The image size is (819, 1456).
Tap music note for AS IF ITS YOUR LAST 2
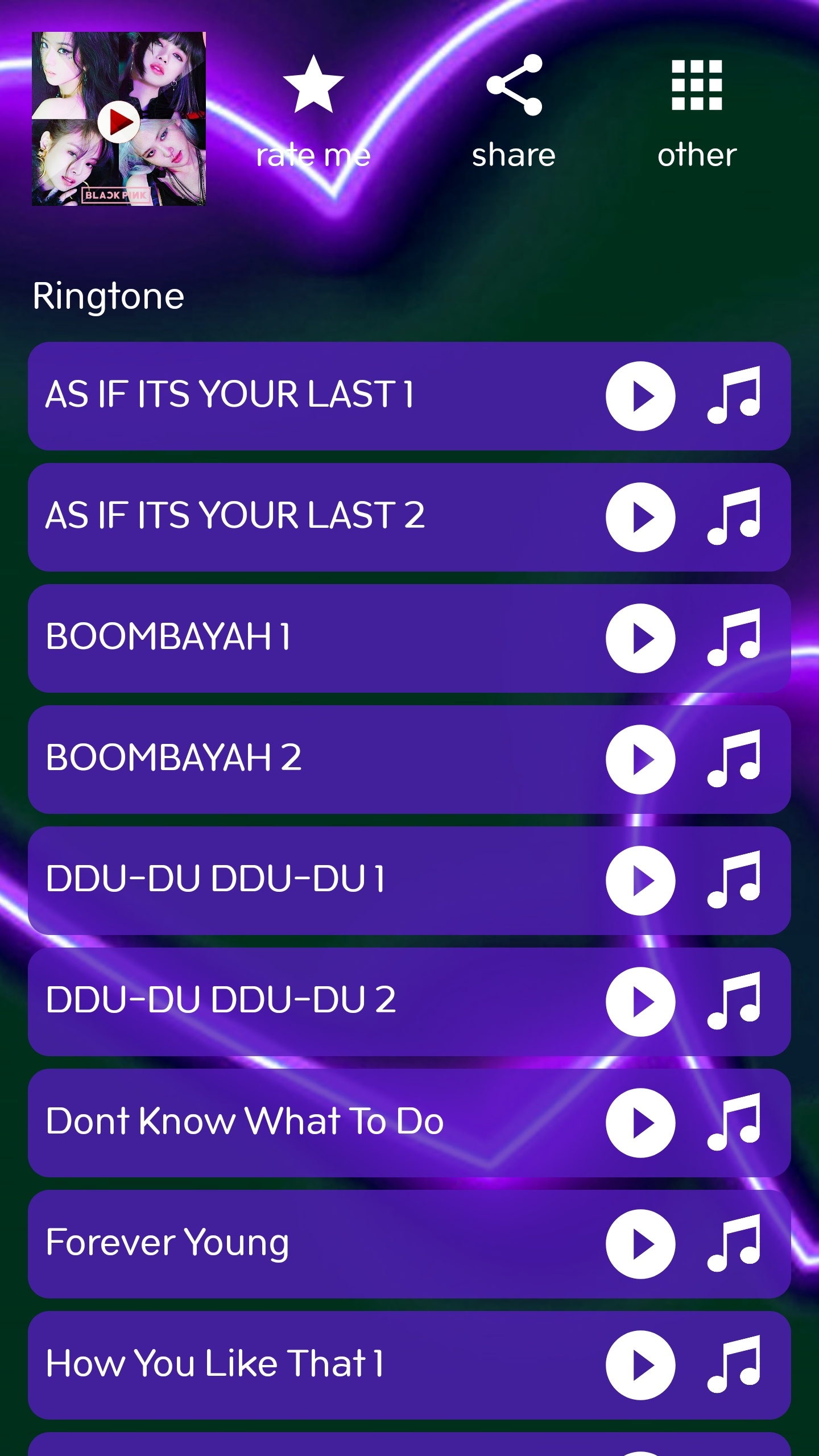tap(734, 516)
